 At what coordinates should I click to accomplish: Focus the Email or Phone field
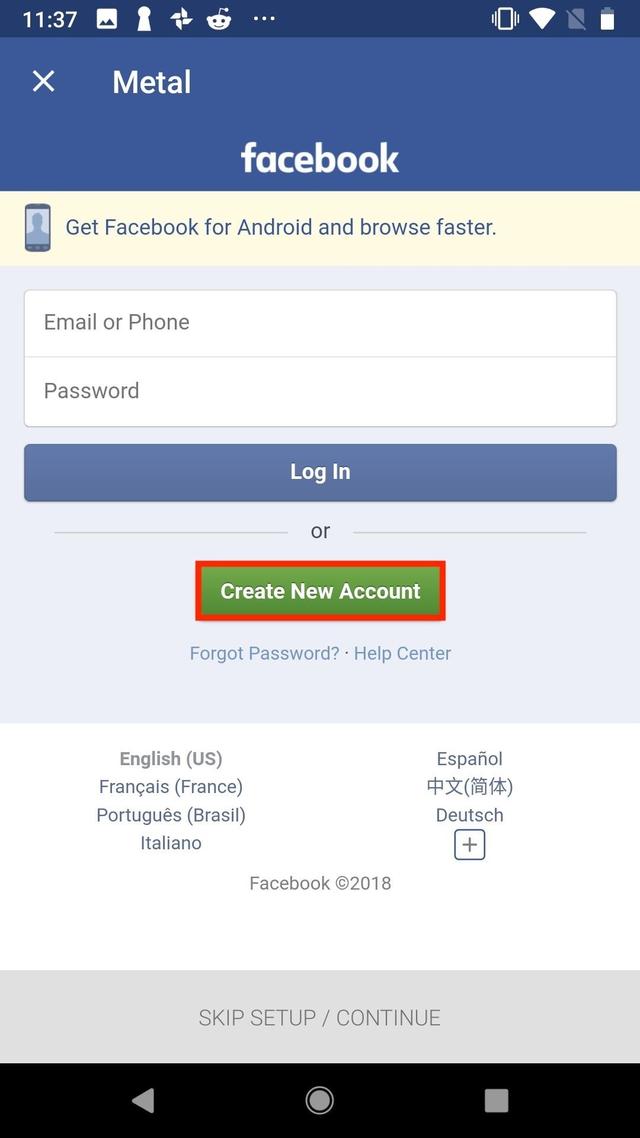[320, 322]
